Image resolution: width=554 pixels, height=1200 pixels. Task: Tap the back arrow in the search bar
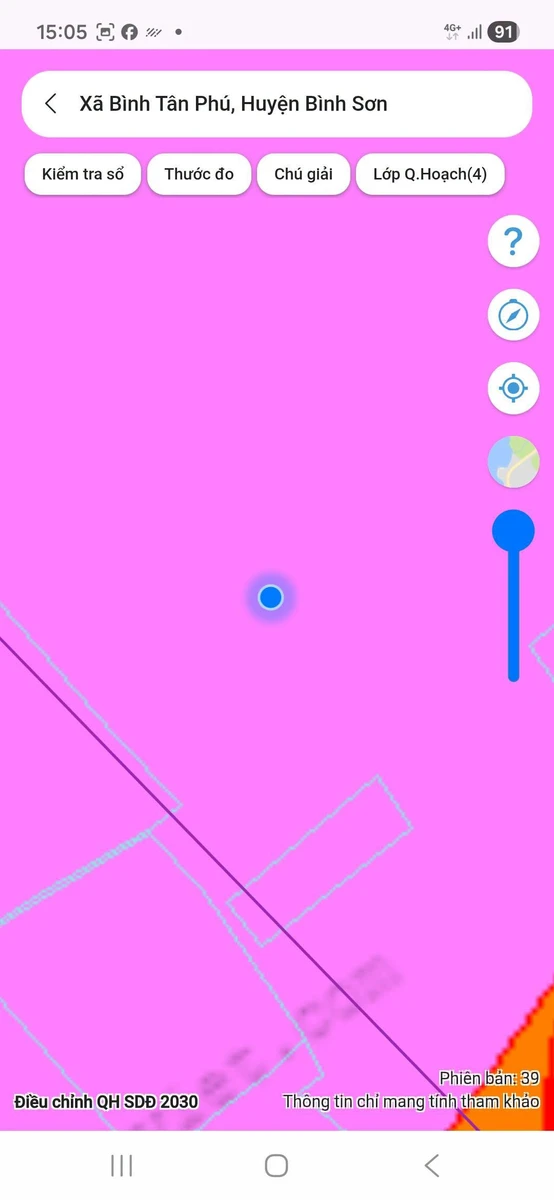pos(51,104)
